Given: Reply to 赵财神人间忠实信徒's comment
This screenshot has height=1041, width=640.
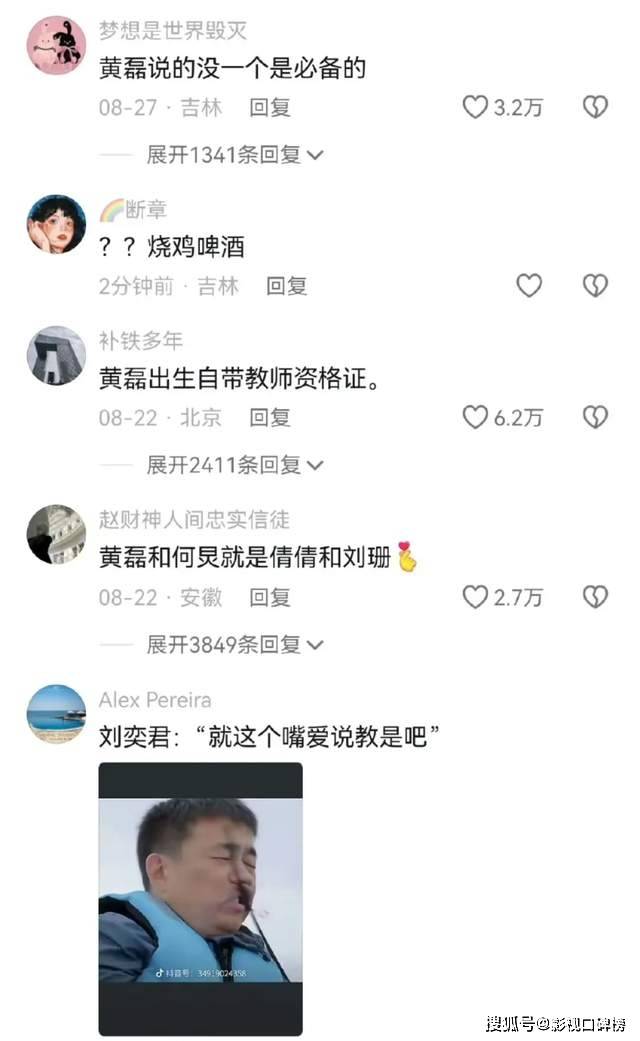Looking at the screenshot, I should click(x=270, y=597).
